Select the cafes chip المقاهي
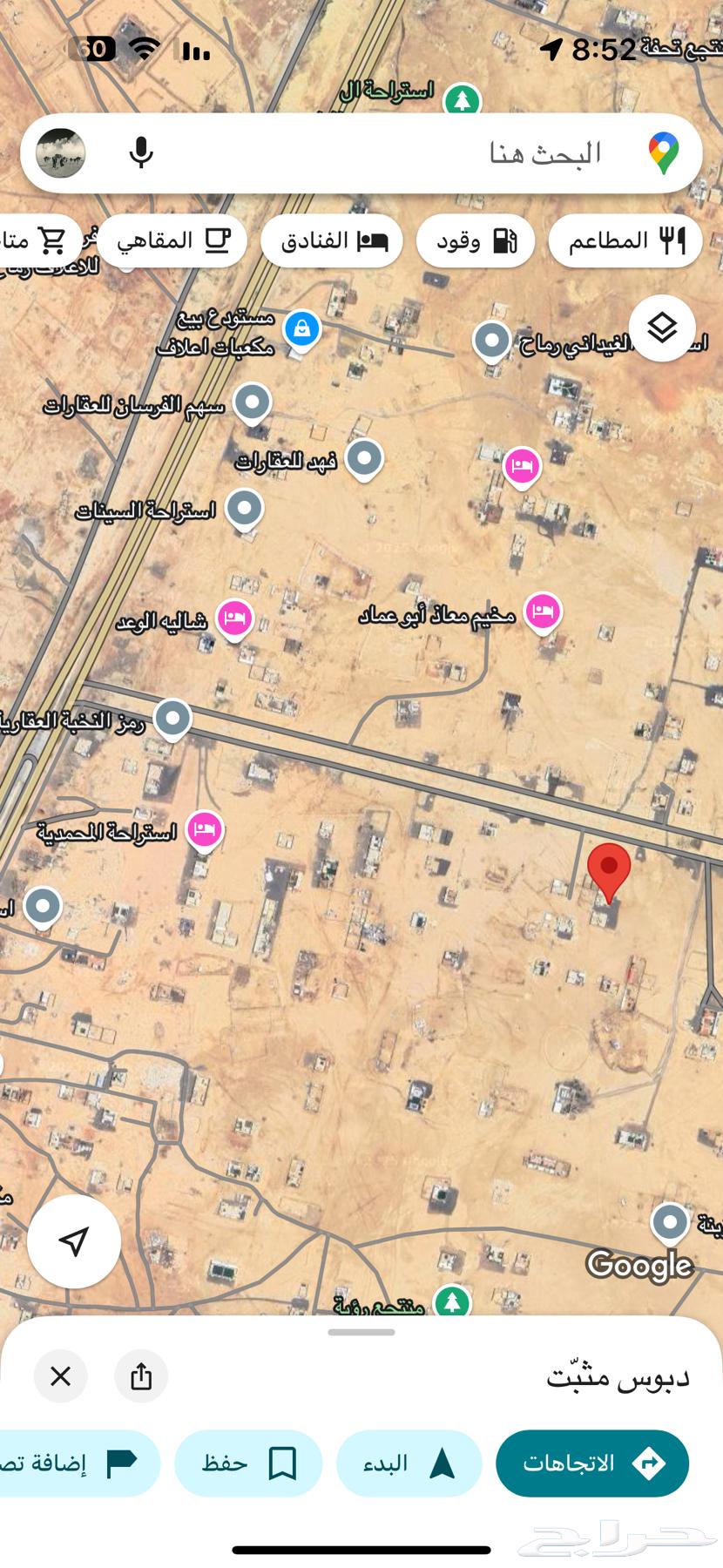 172,241
